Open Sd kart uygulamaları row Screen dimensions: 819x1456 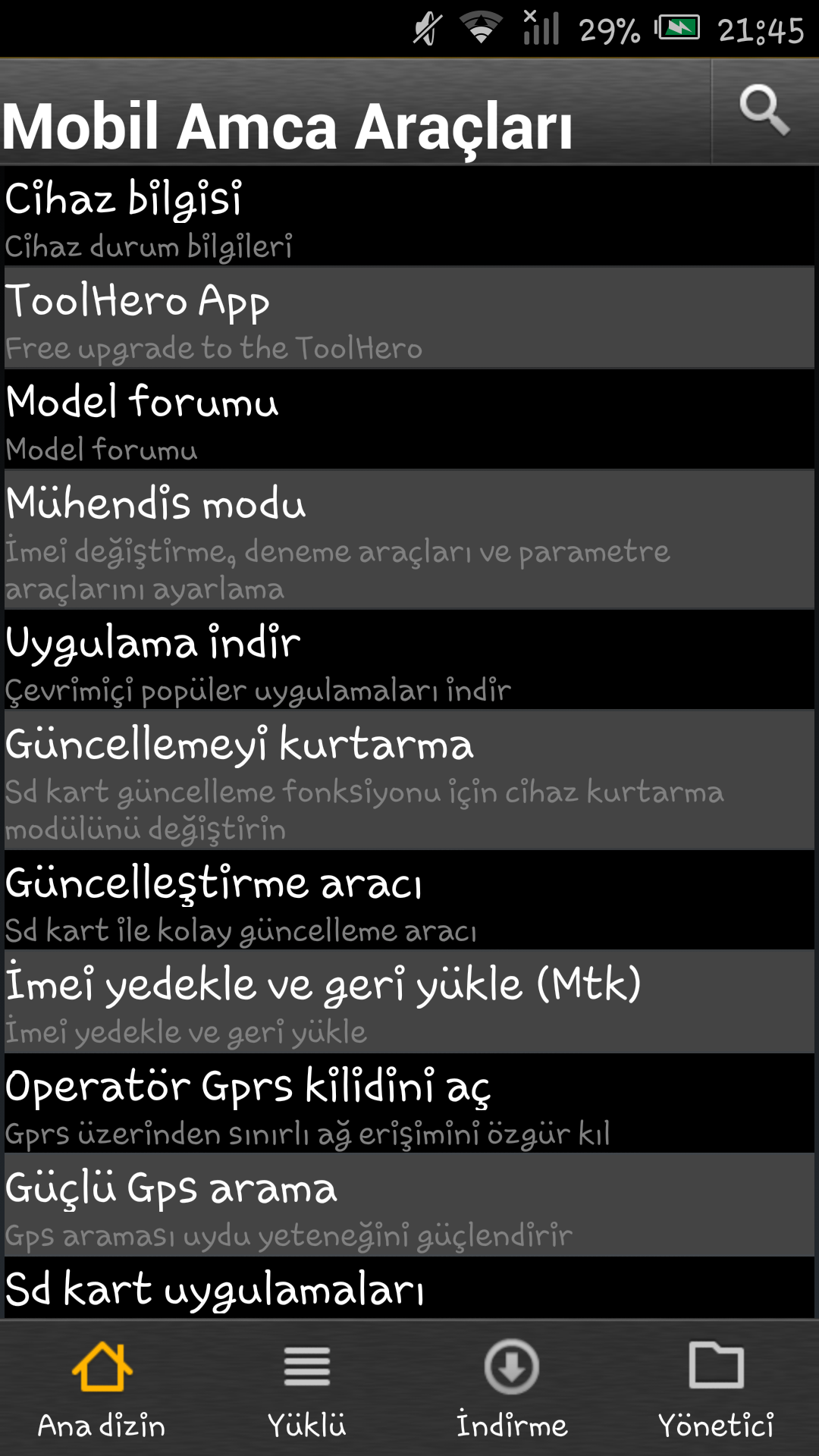pos(409,1288)
